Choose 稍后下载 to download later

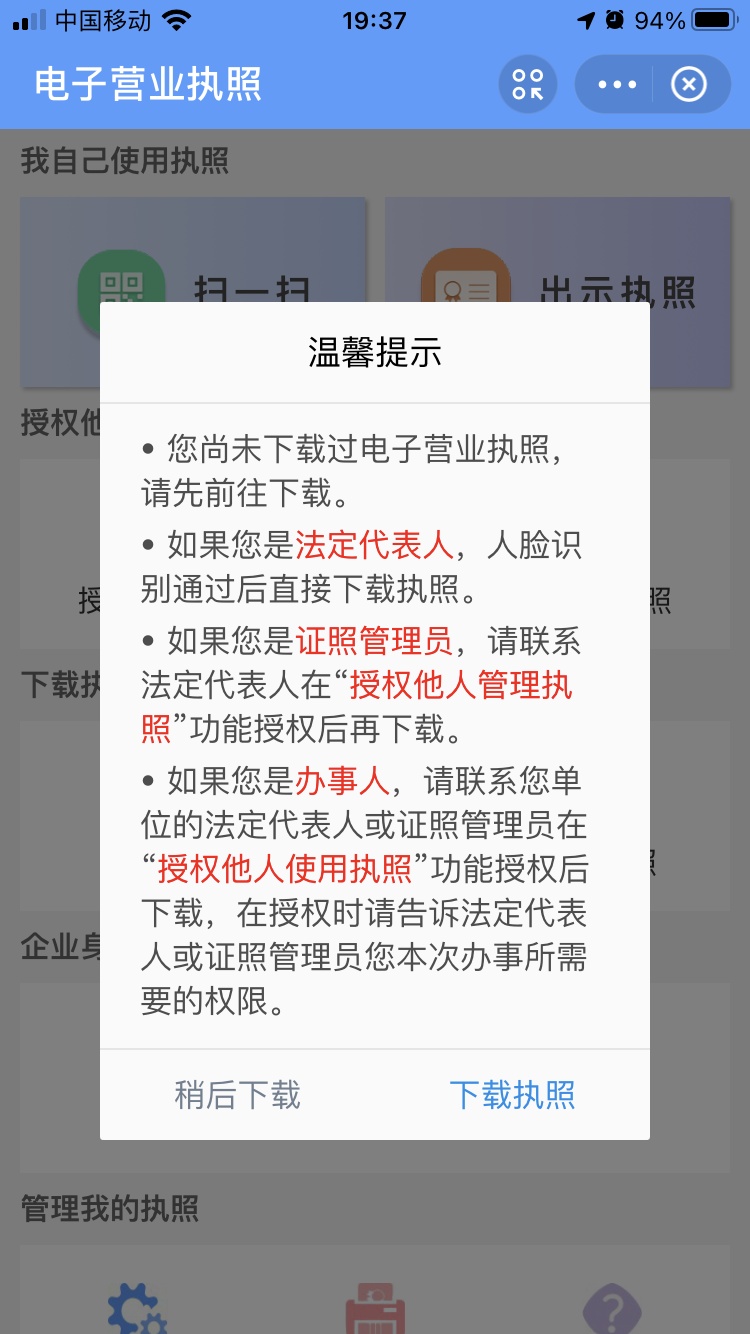click(x=237, y=1095)
